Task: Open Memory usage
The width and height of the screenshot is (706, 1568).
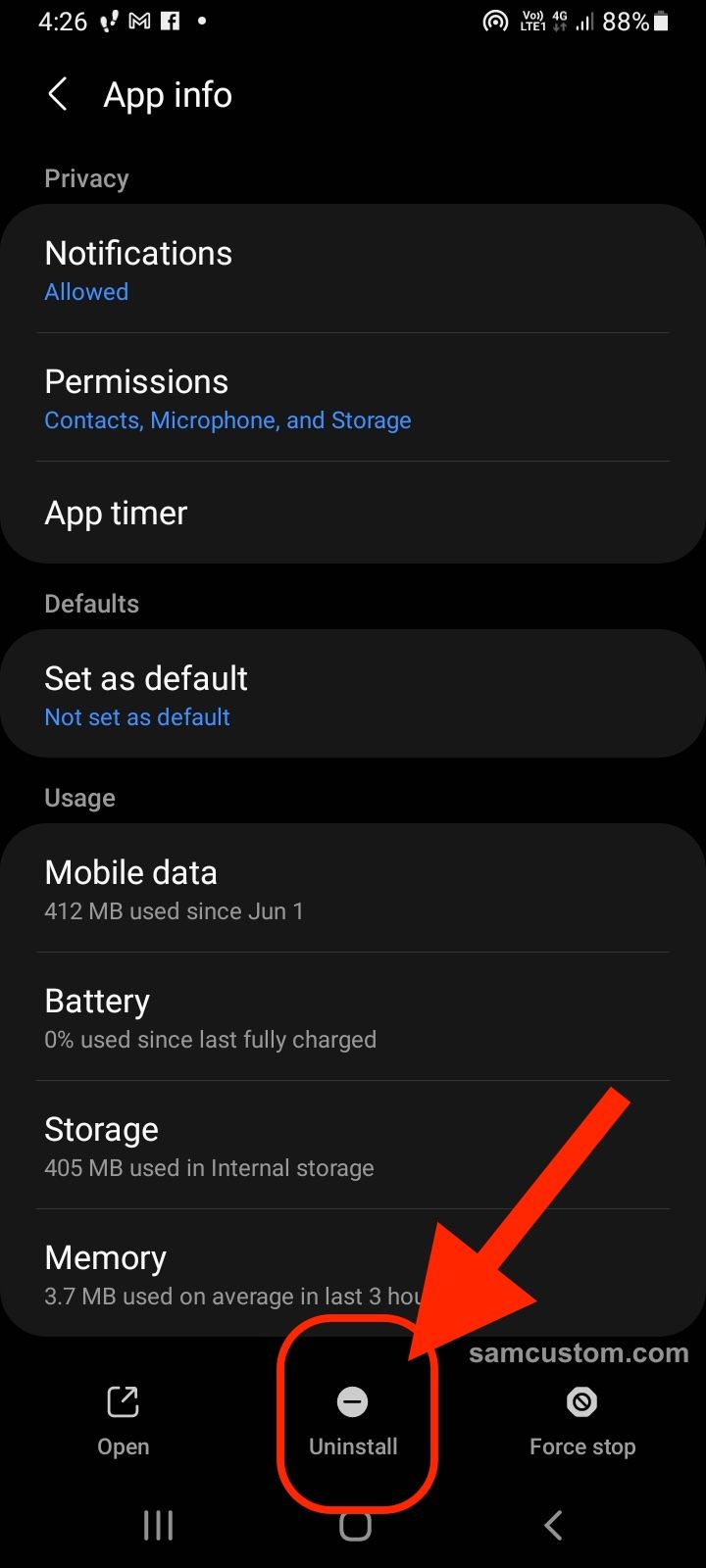Action: coord(353,1274)
